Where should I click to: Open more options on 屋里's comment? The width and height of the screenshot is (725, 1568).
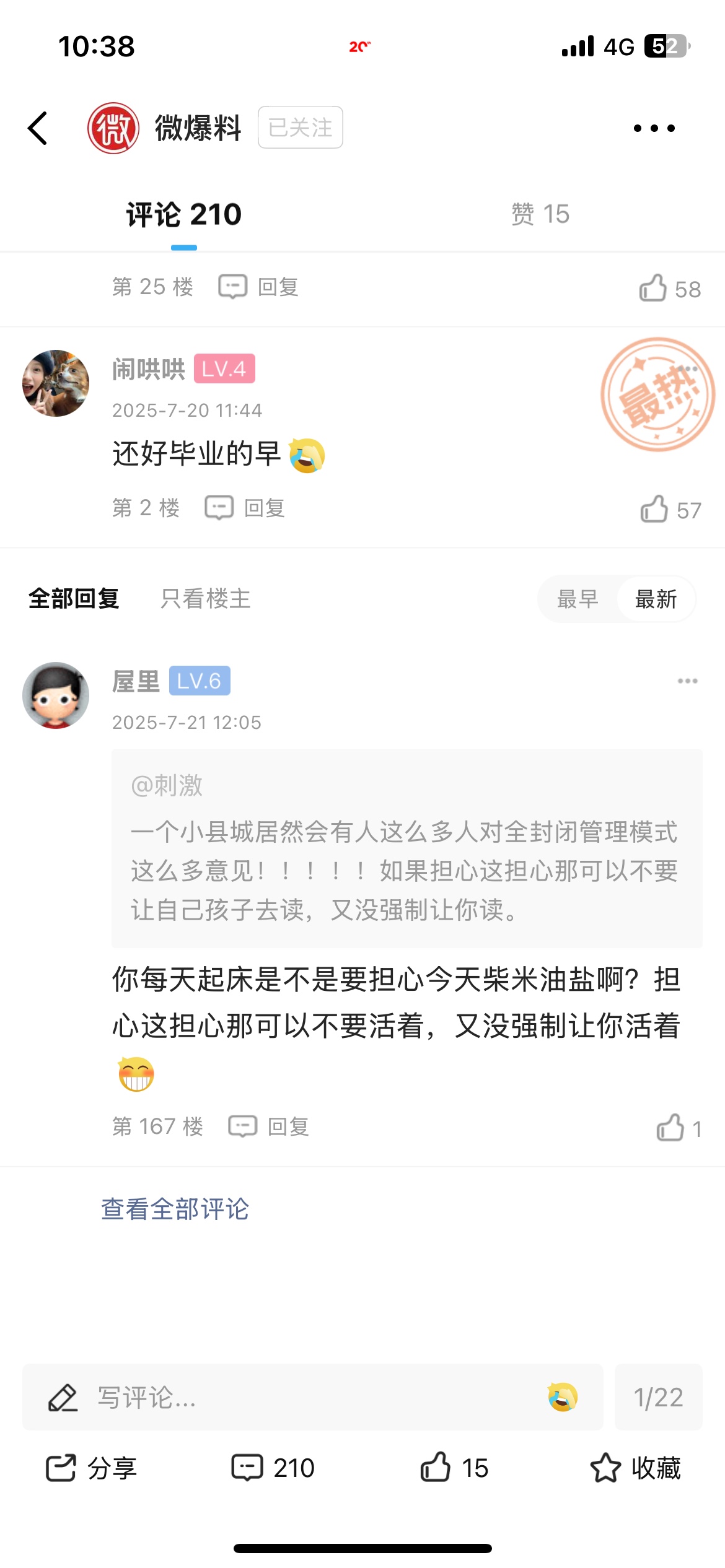coord(687,681)
